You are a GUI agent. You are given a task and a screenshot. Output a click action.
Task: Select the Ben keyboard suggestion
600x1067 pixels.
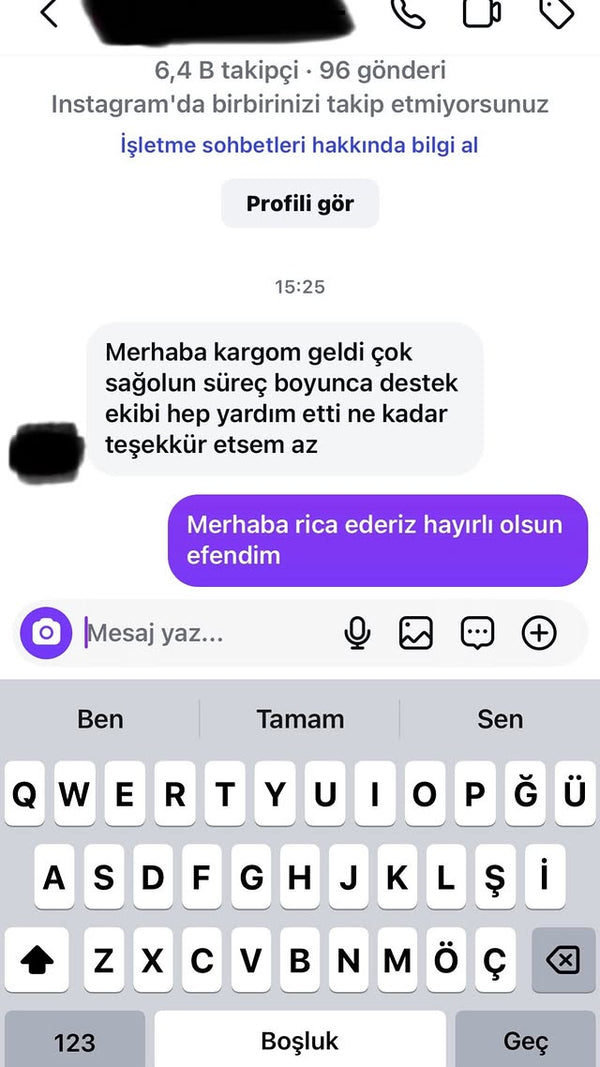pos(100,719)
